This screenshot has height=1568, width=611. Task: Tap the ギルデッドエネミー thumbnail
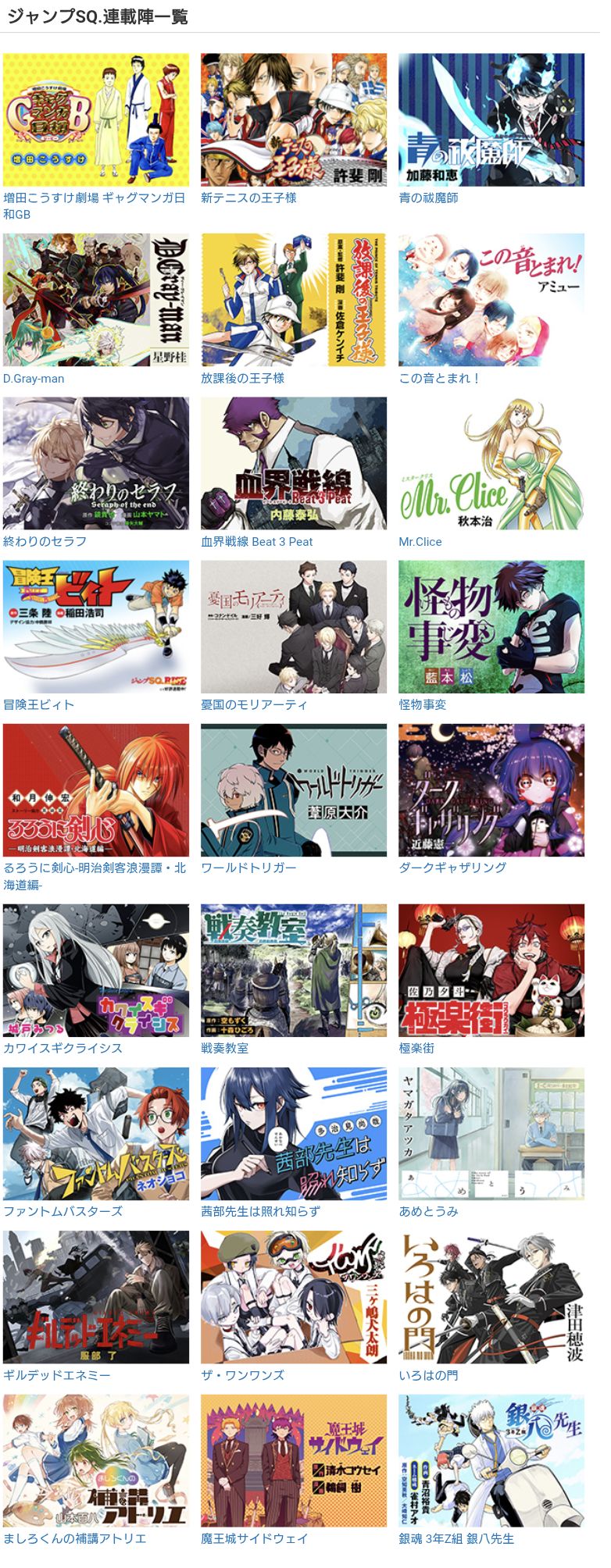point(96,1296)
